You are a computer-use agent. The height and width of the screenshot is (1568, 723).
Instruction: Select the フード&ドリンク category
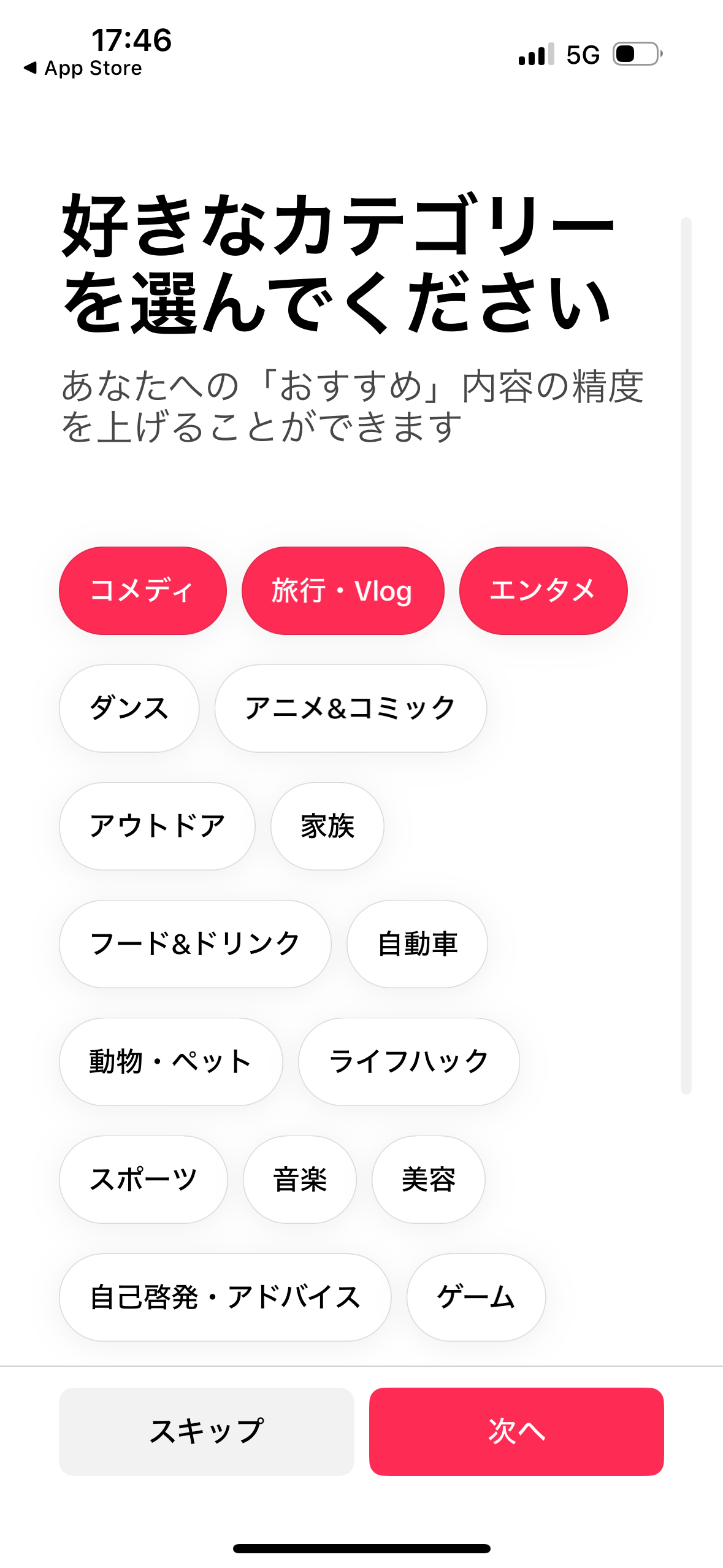pos(195,943)
